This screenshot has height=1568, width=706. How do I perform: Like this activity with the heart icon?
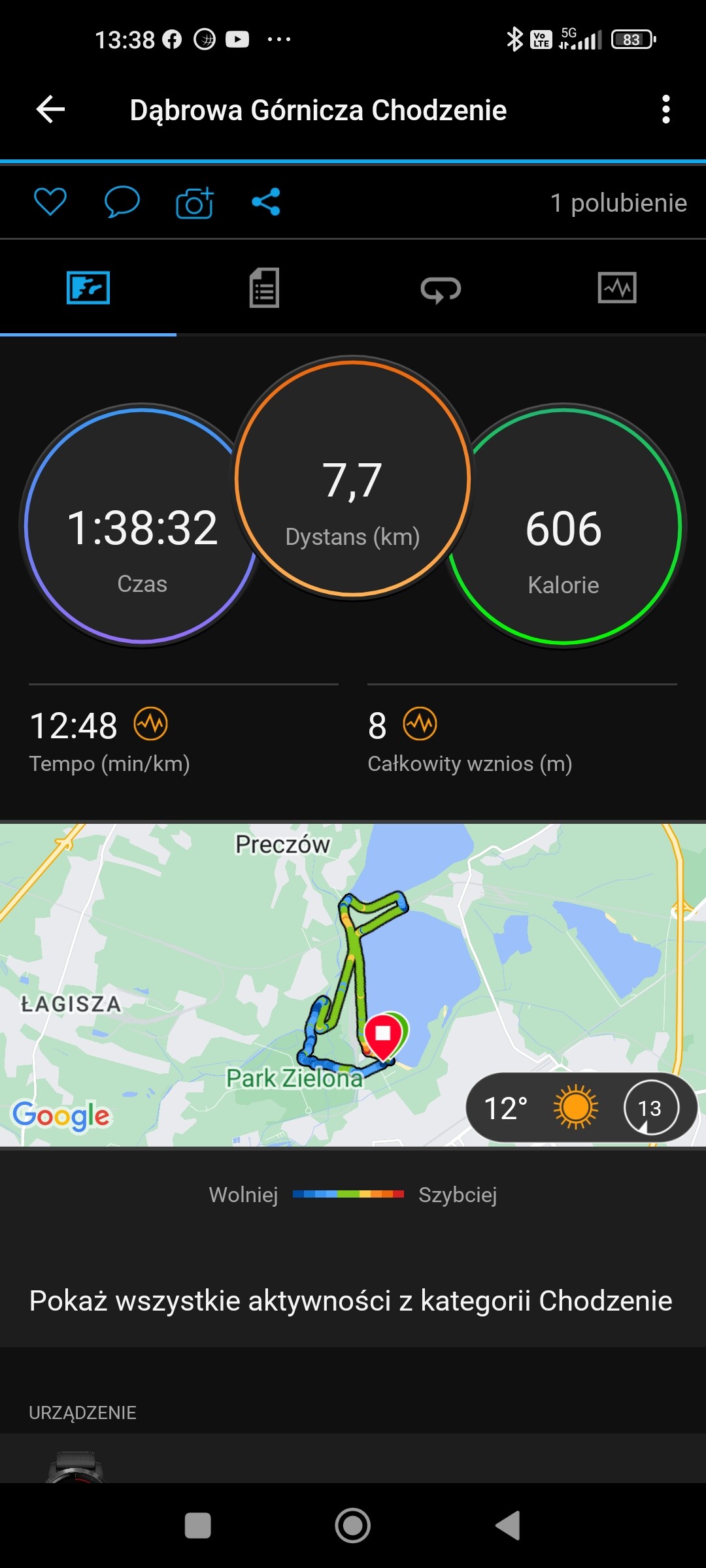point(50,202)
